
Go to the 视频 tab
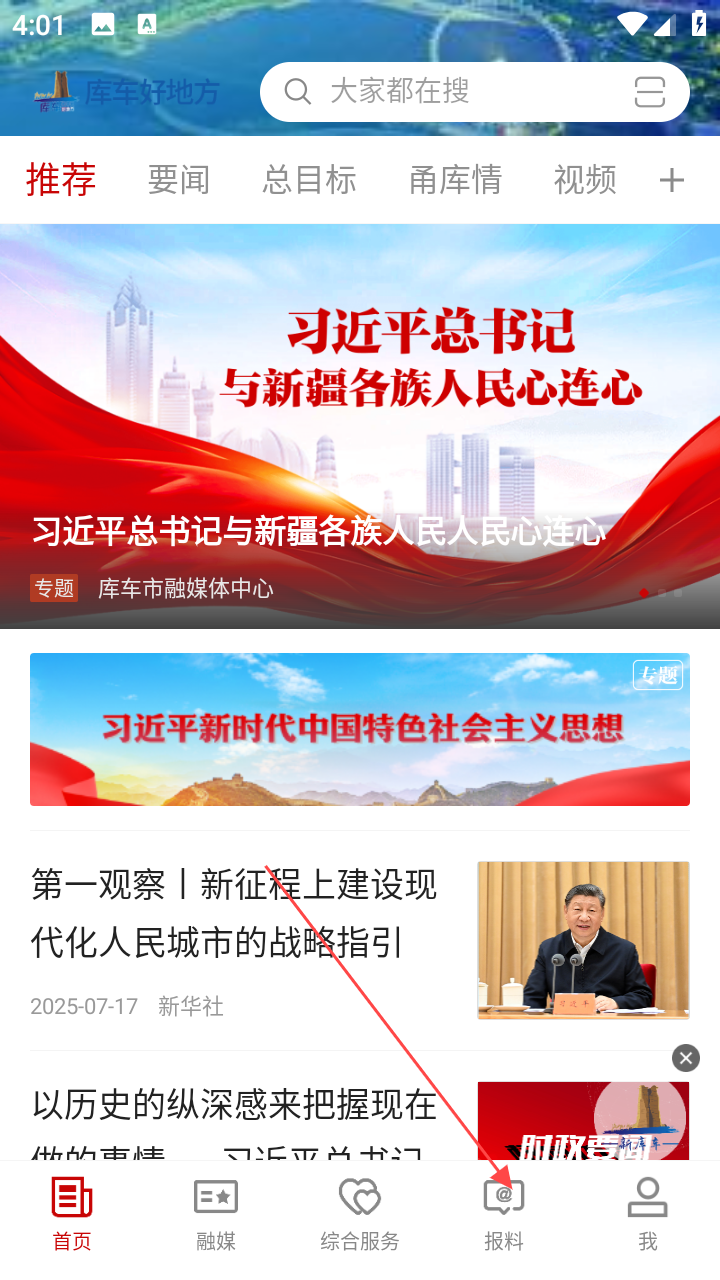click(585, 180)
